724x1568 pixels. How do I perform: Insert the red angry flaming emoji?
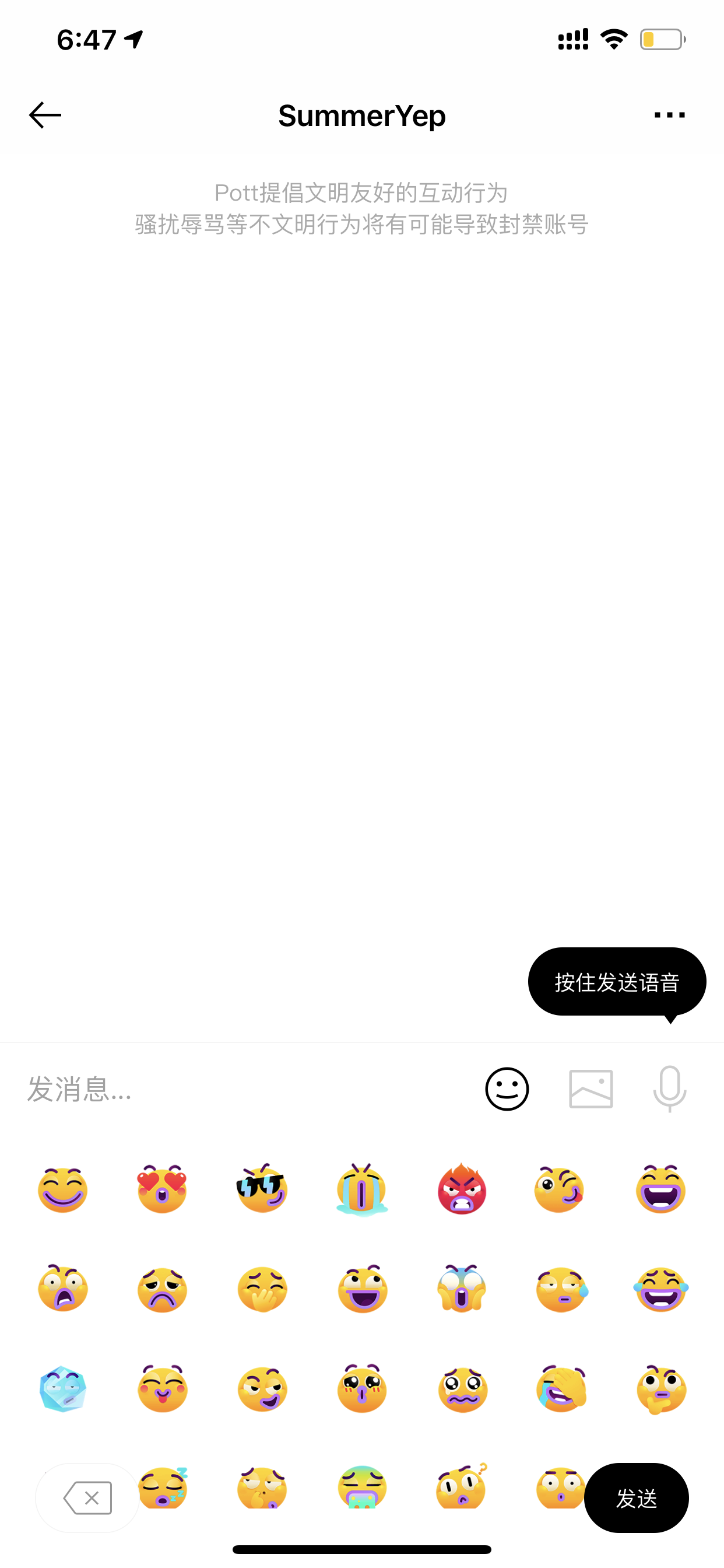(x=462, y=1189)
